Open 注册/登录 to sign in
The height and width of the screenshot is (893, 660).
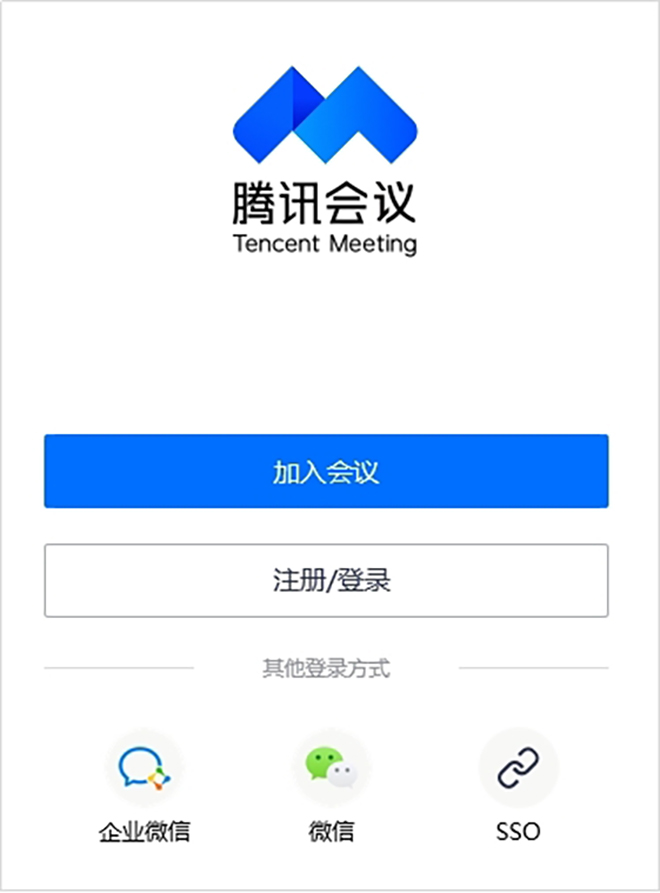tap(326, 580)
